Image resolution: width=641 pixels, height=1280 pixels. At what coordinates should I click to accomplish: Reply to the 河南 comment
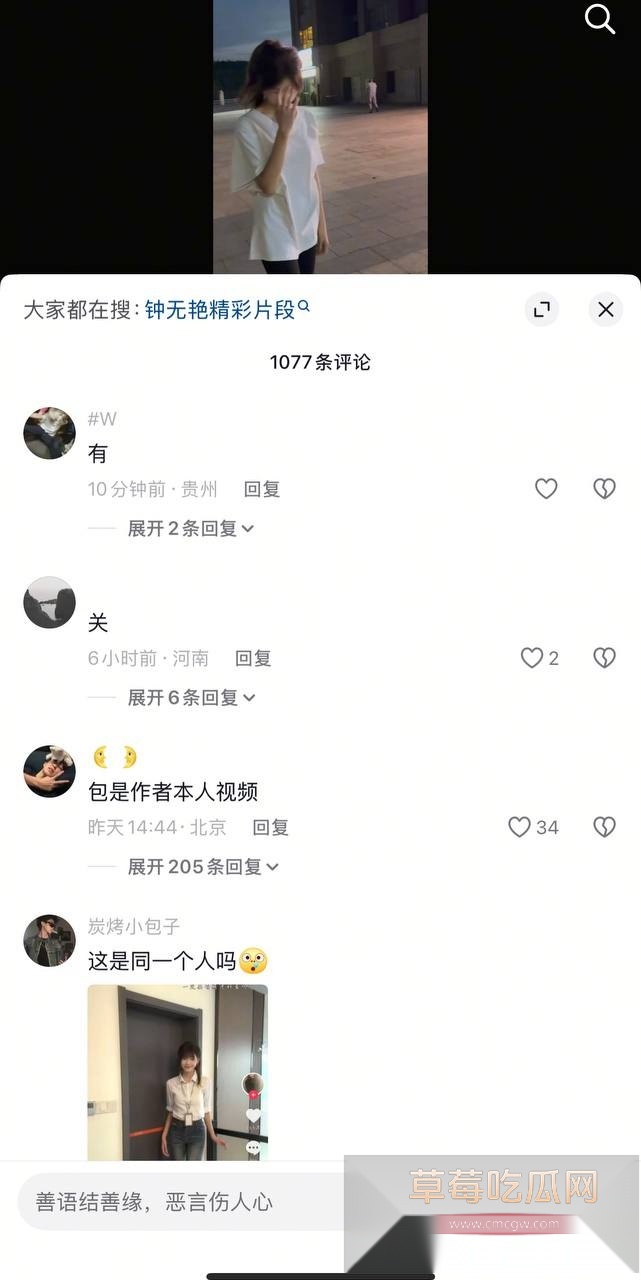coord(253,658)
